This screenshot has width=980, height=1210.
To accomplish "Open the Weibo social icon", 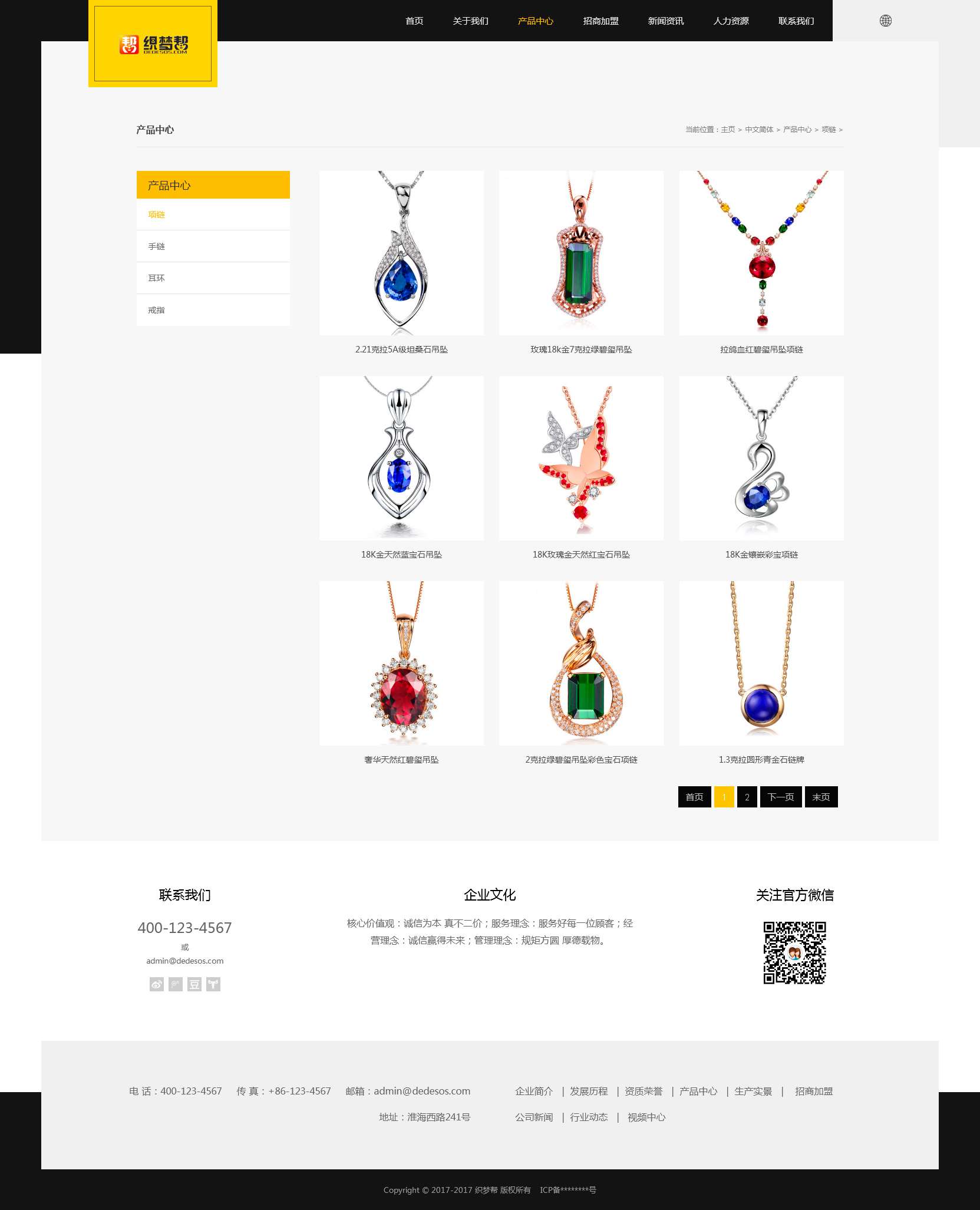I will pos(157,984).
